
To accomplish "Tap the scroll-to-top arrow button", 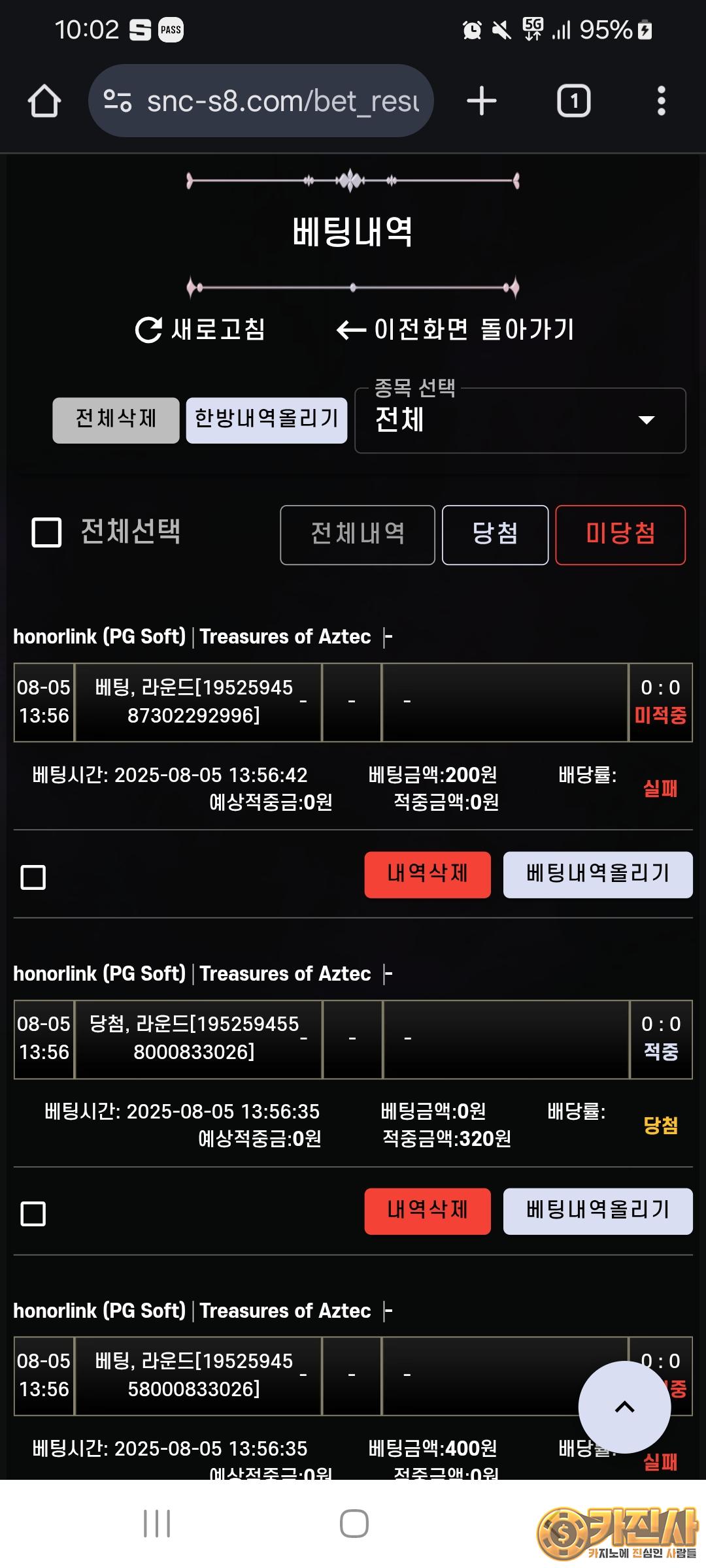I will pos(624,1407).
